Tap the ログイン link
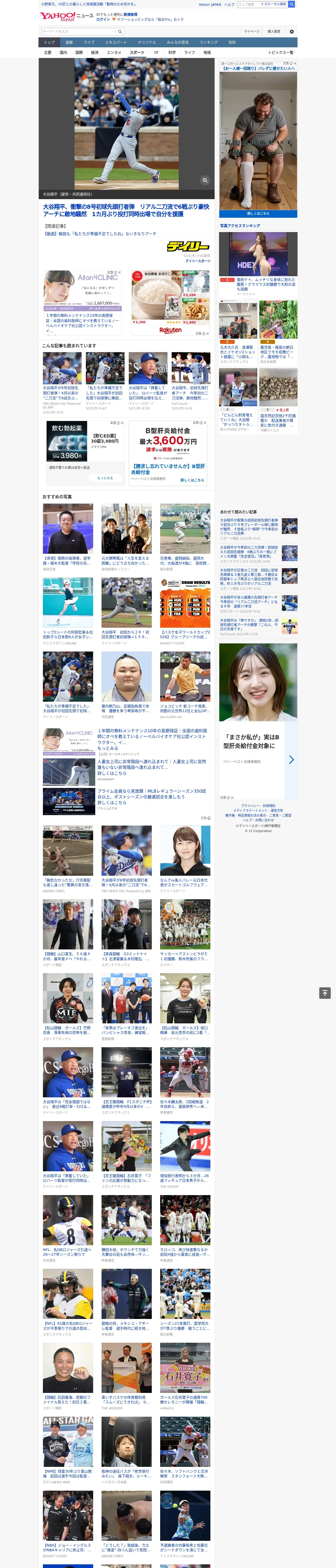The width and height of the screenshot is (336, 1568). point(103,20)
